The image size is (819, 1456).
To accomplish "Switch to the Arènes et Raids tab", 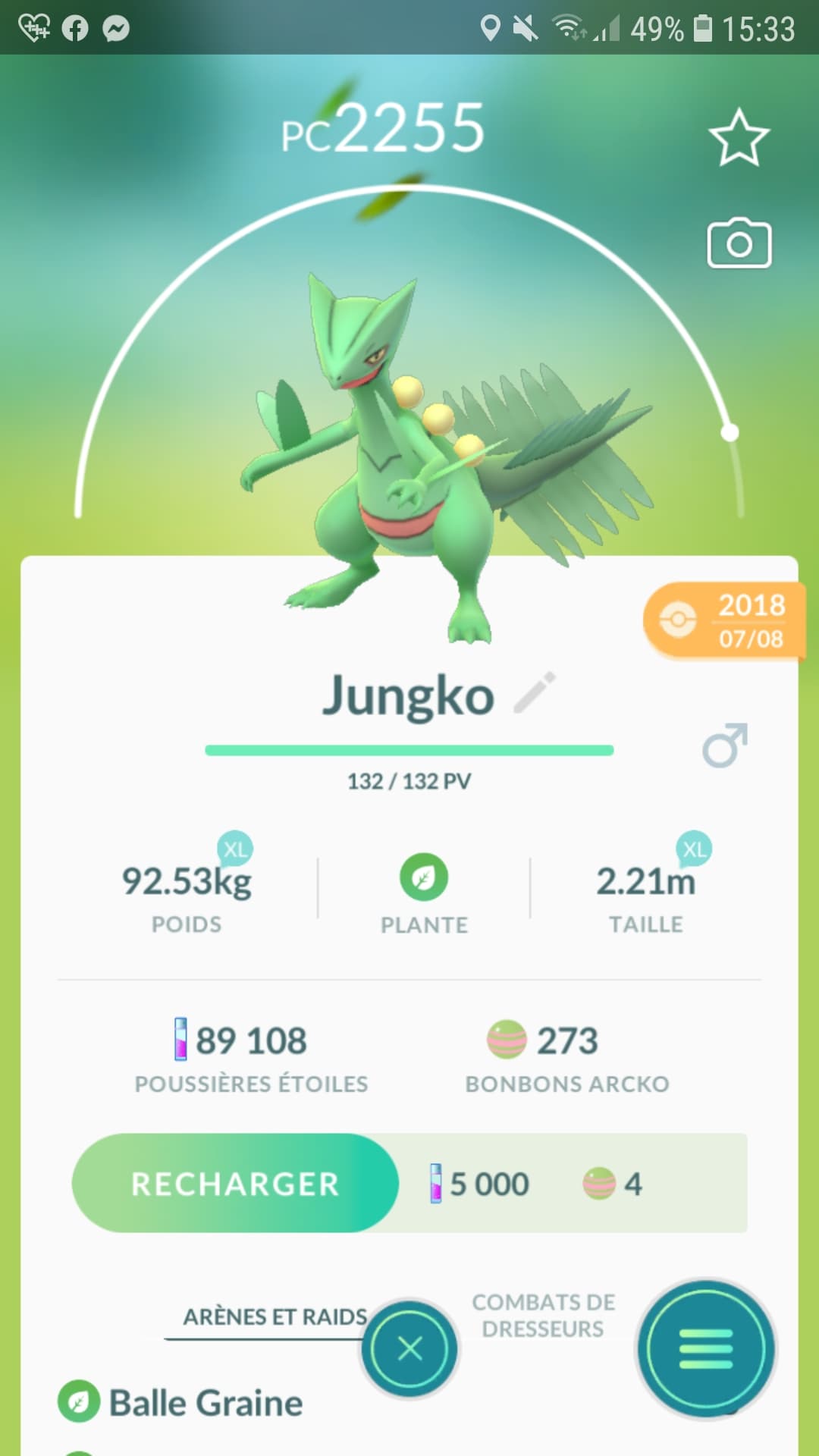I will [x=275, y=1316].
